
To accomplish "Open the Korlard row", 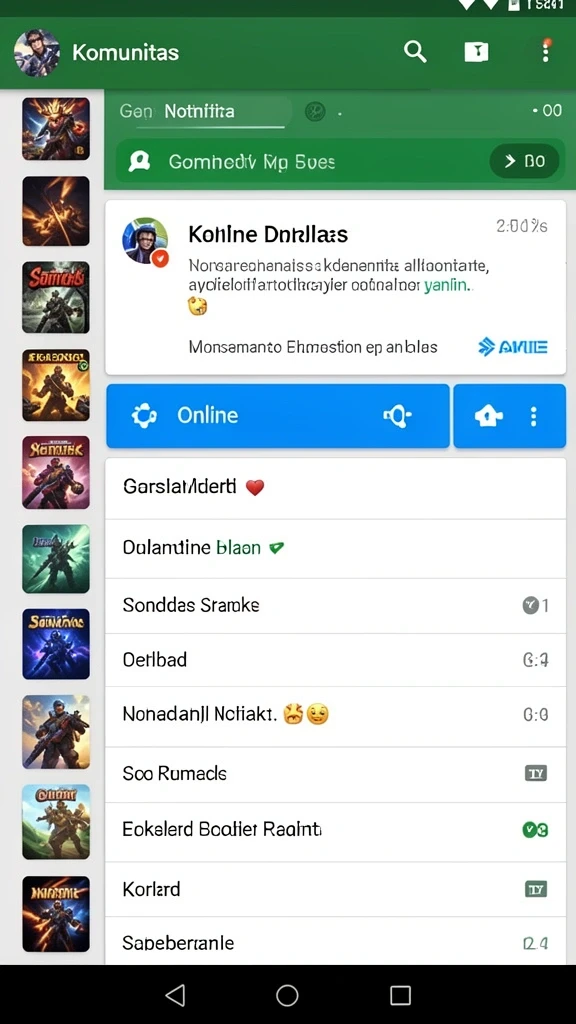I will (x=336, y=889).
